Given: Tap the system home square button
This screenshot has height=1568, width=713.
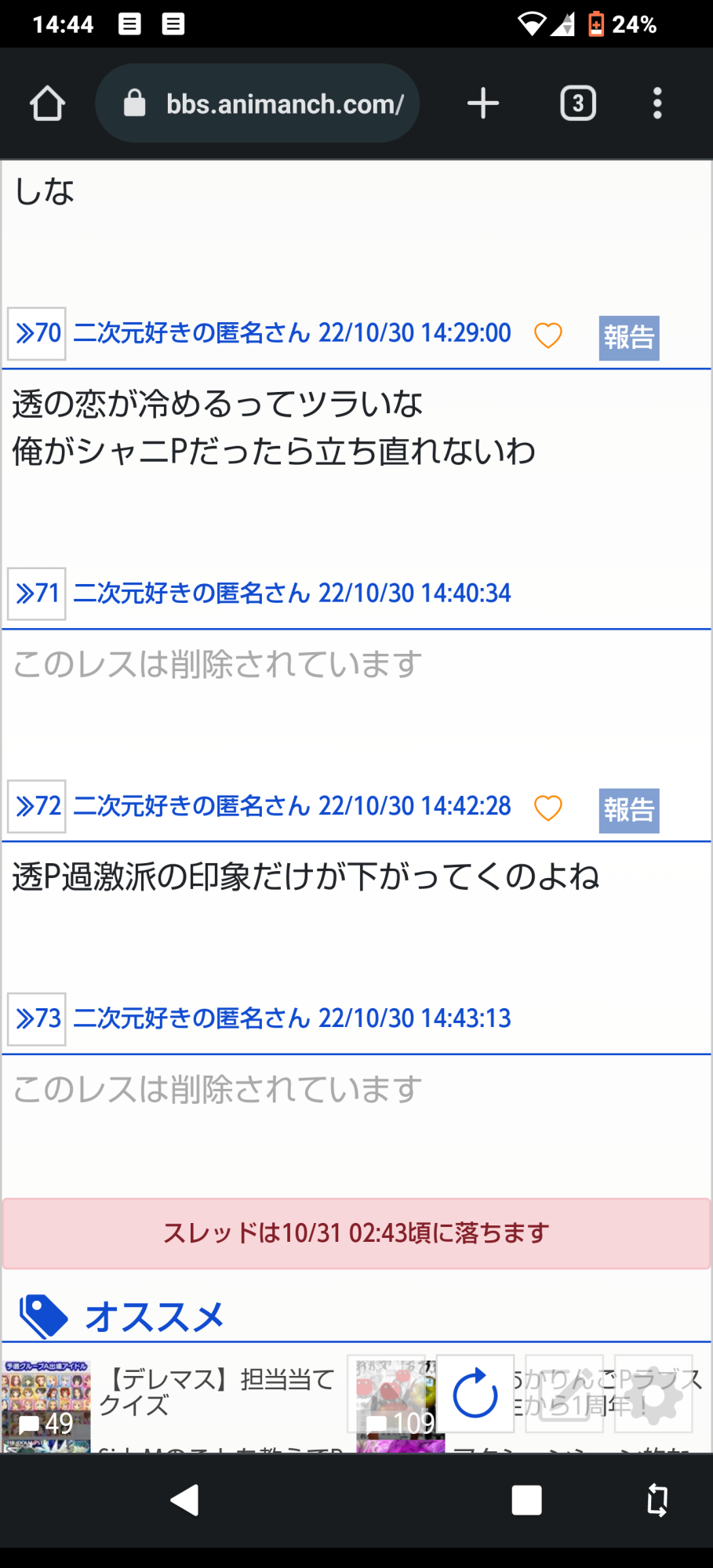Looking at the screenshot, I should pyautogui.click(x=526, y=1501).
